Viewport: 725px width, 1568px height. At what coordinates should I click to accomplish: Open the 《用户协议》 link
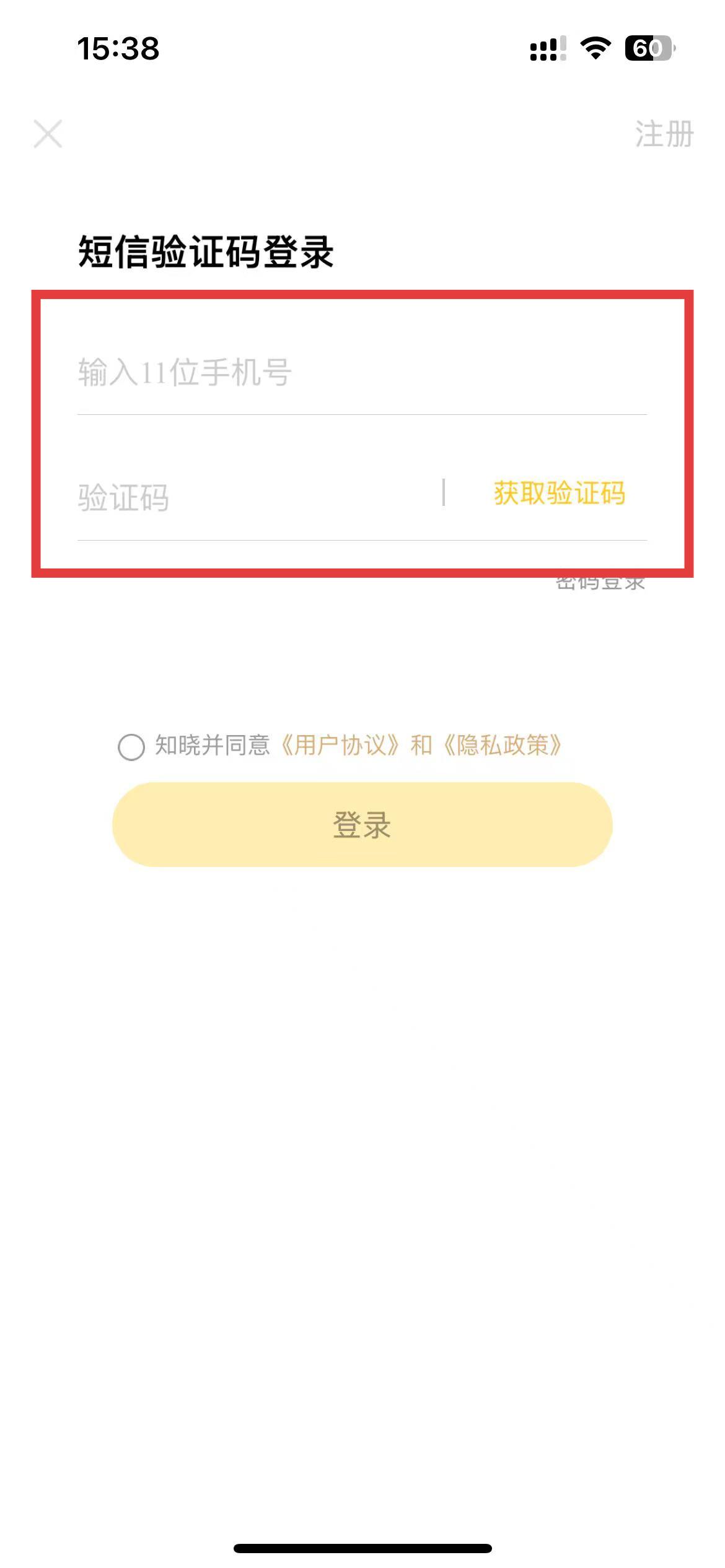[340, 745]
